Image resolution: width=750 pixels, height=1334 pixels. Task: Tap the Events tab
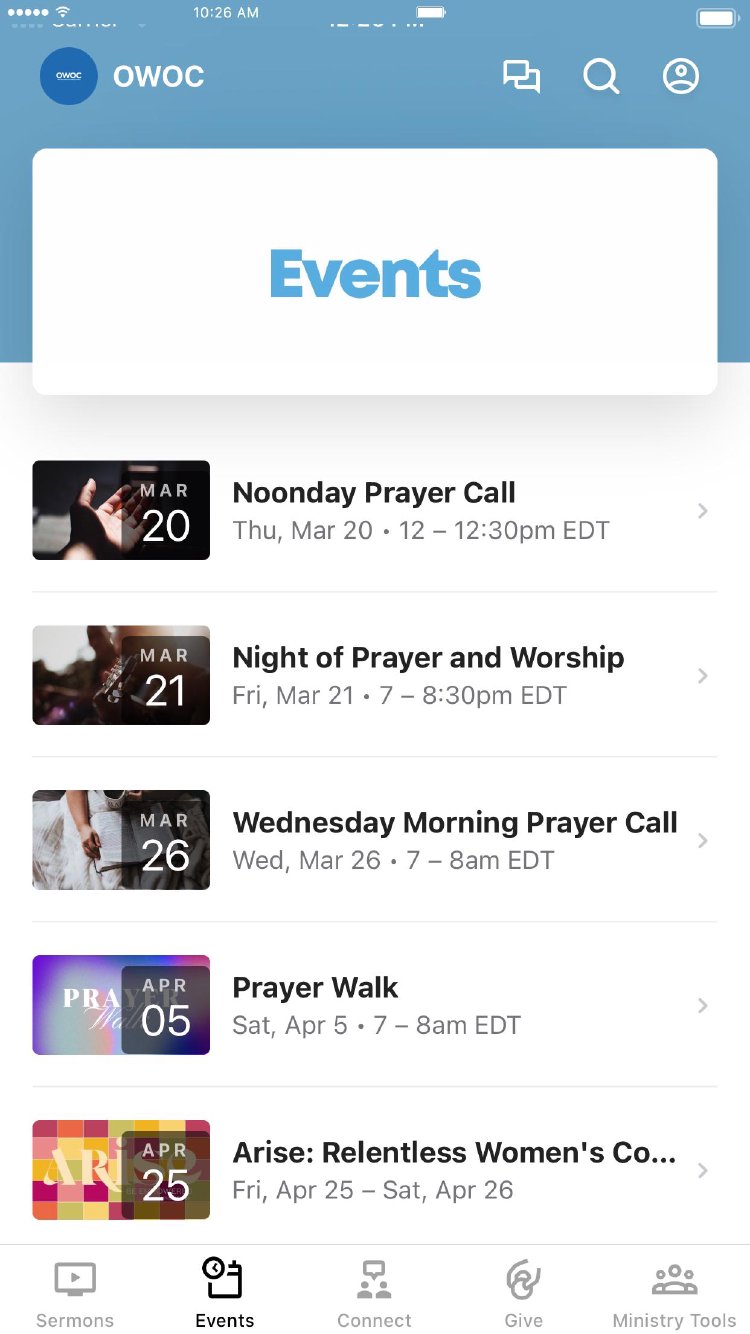(x=225, y=1293)
